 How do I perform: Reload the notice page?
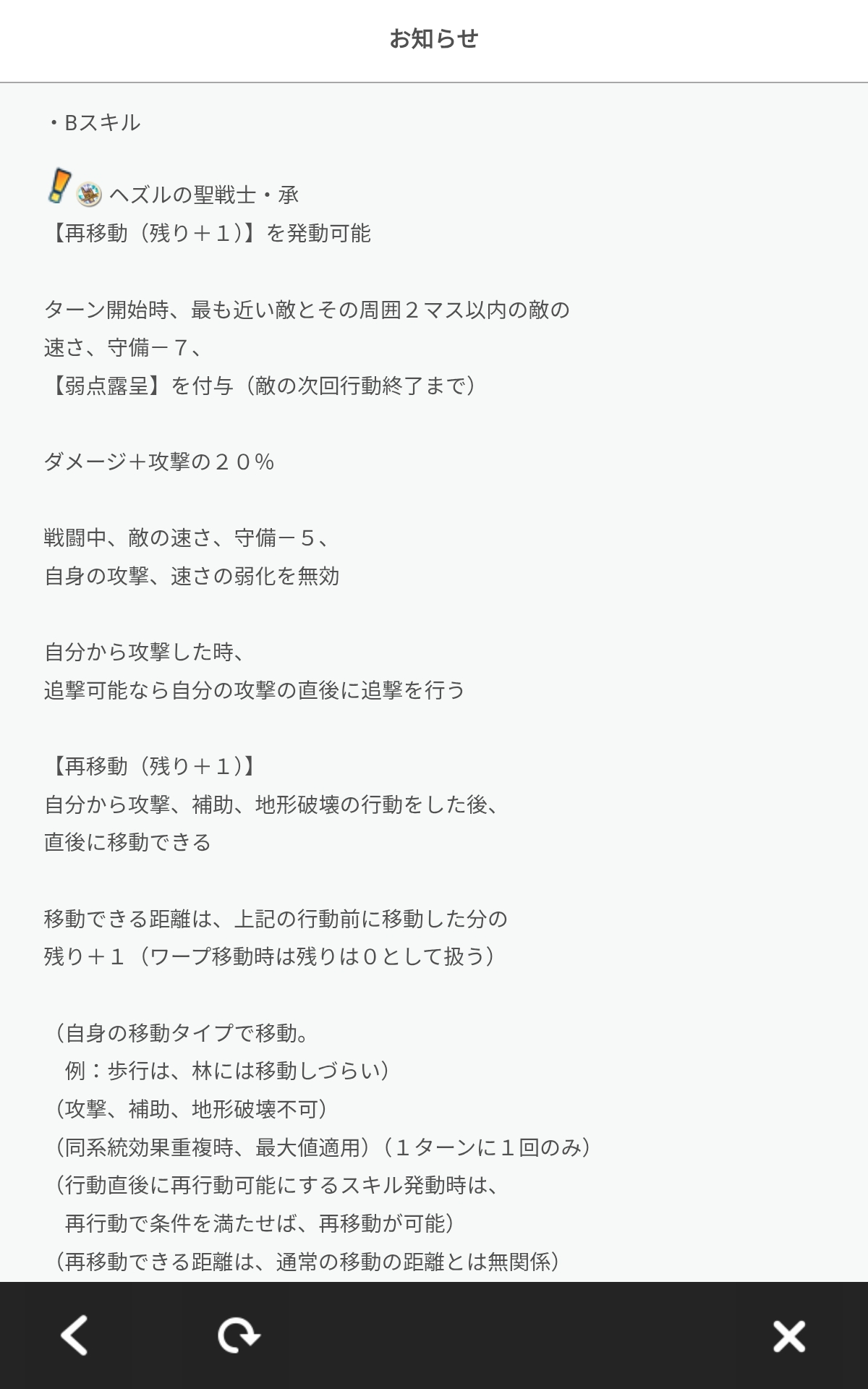(239, 1335)
